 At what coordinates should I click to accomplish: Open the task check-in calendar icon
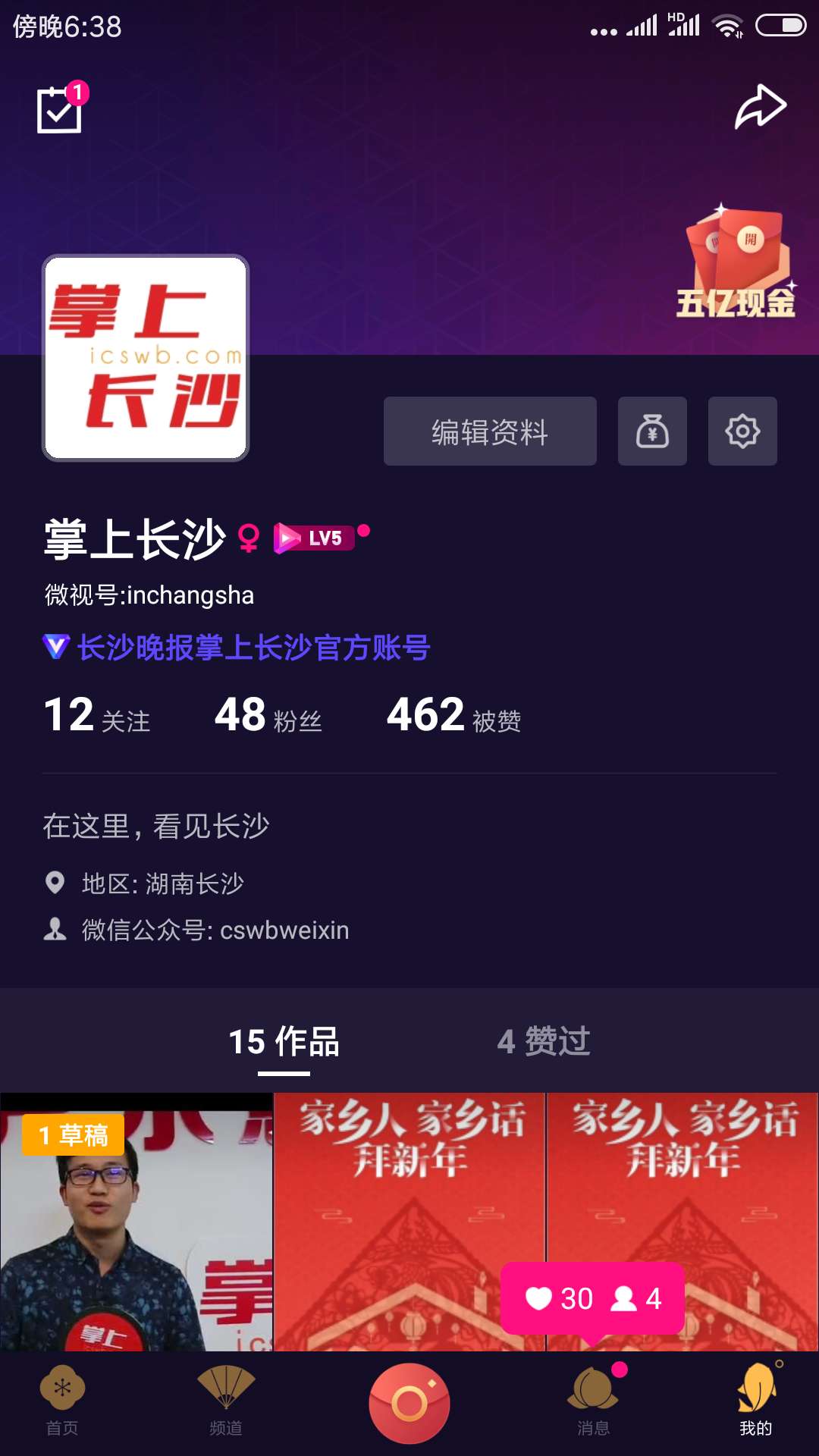tap(59, 109)
